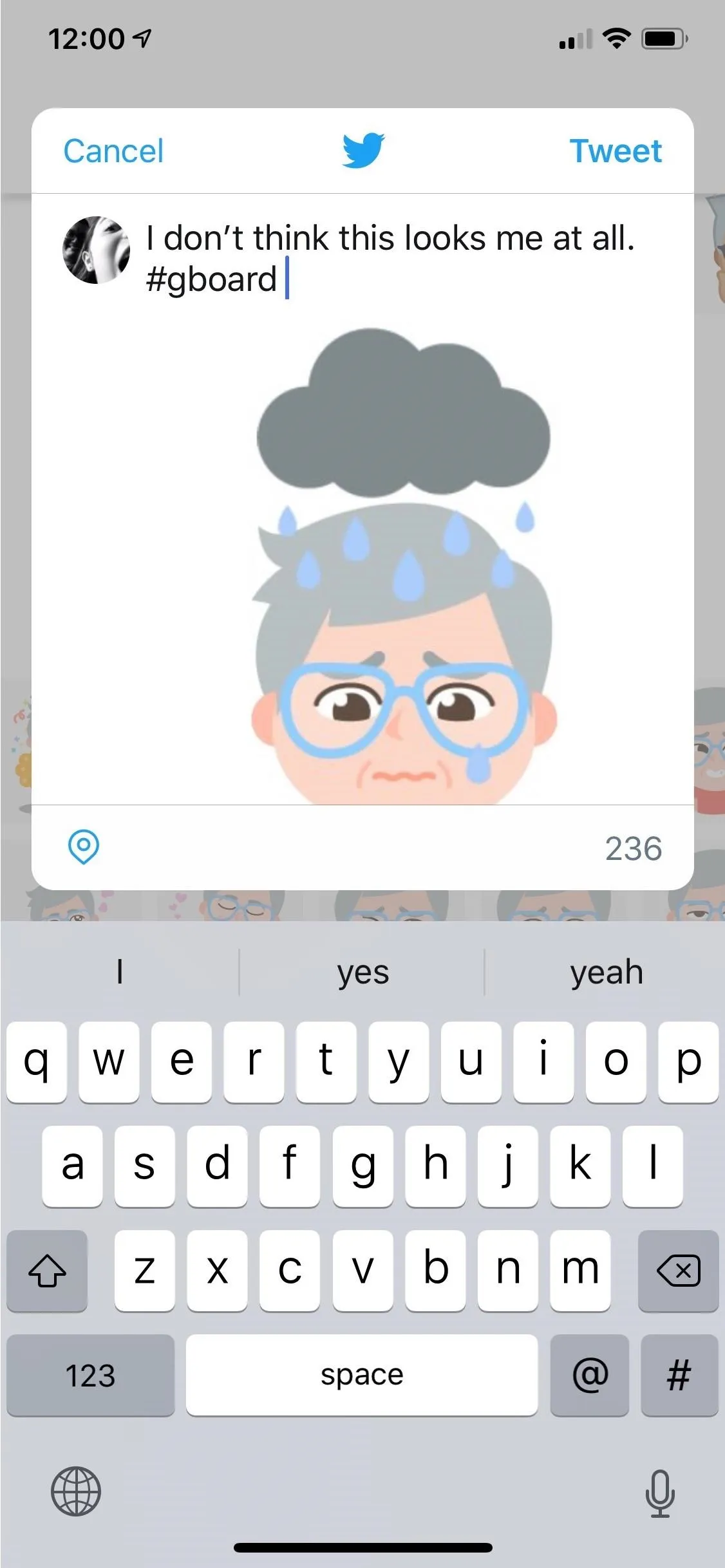Tap the shift key
725x1568 pixels.
(47, 1271)
